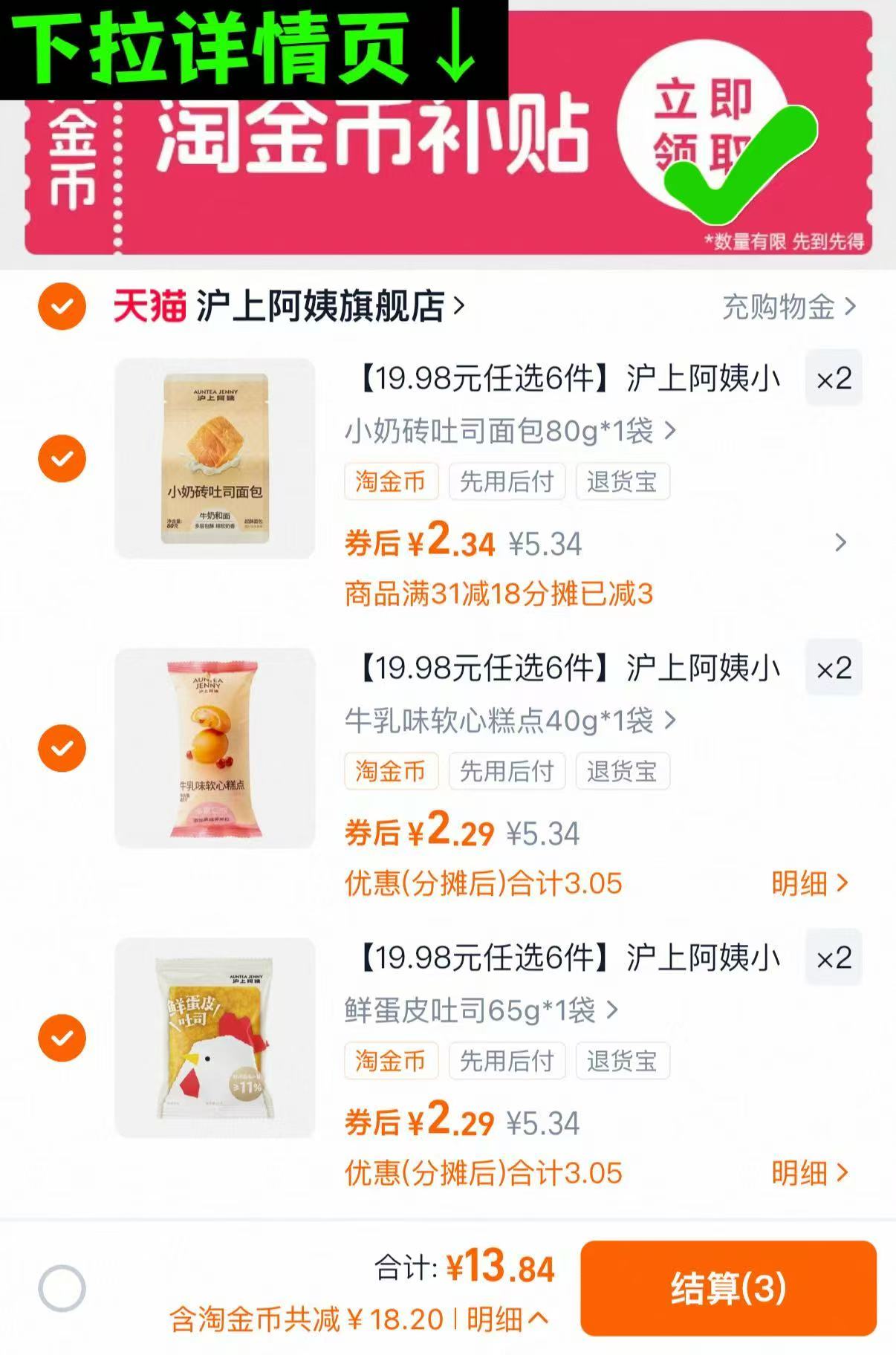Click the 退货宝 tag on 鲜蛋皮吐司
The height and width of the screenshot is (1355, 896).
click(x=623, y=1061)
